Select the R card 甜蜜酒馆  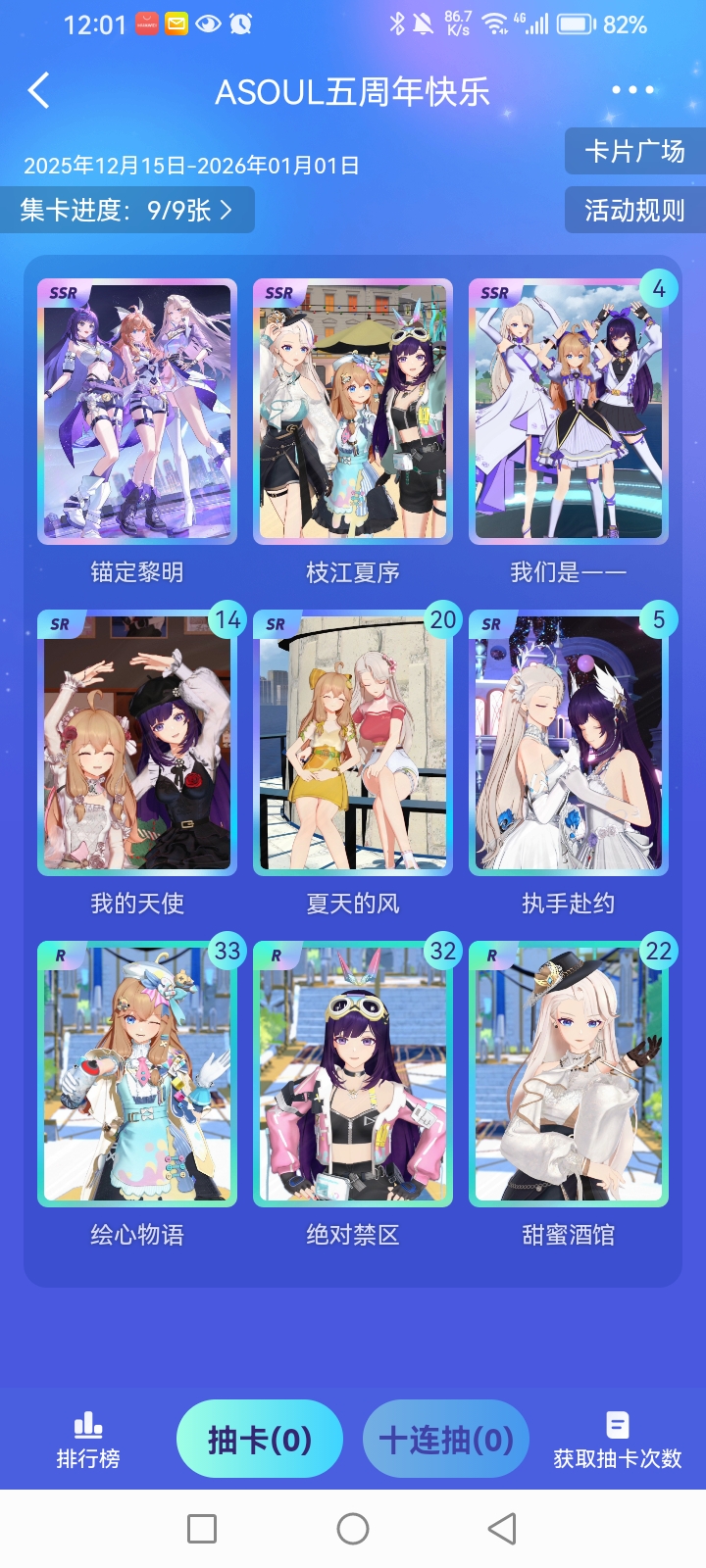[x=569, y=1074]
